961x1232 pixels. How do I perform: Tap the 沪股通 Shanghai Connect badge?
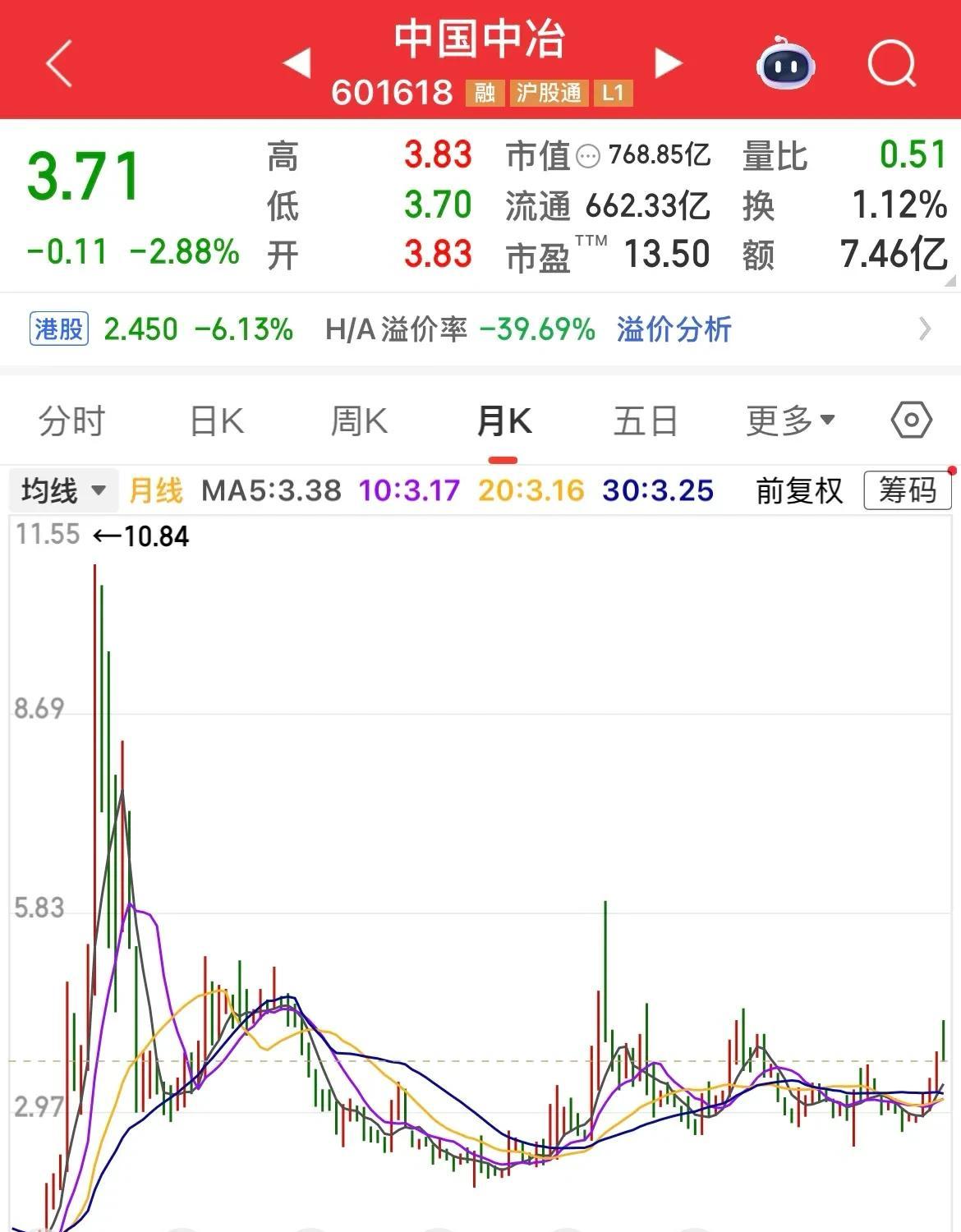tap(549, 94)
